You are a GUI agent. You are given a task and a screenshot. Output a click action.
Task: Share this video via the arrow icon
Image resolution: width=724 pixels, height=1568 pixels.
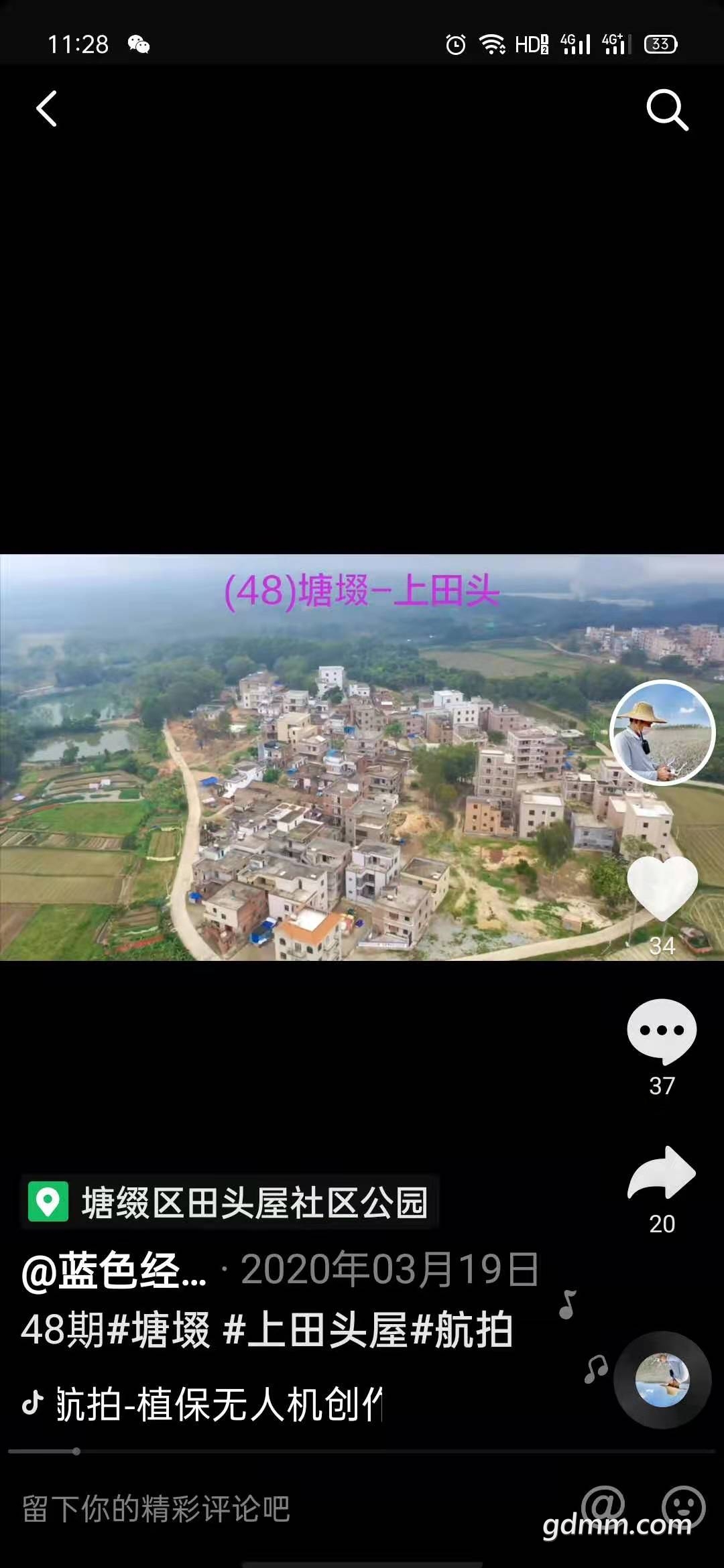pos(662,1173)
